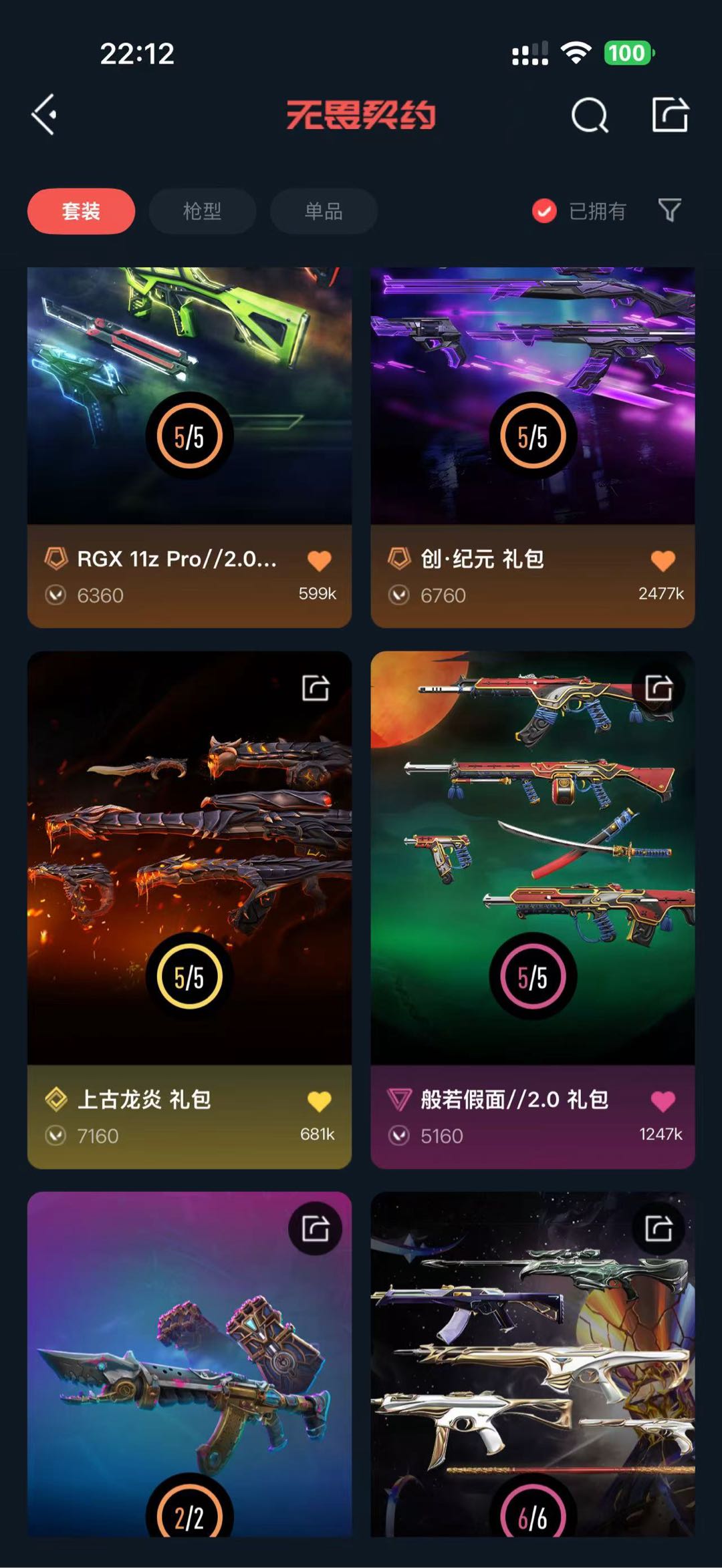Go back using the top-left arrow
This screenshot has height=1568, width=722.
(x=44, y=114)
